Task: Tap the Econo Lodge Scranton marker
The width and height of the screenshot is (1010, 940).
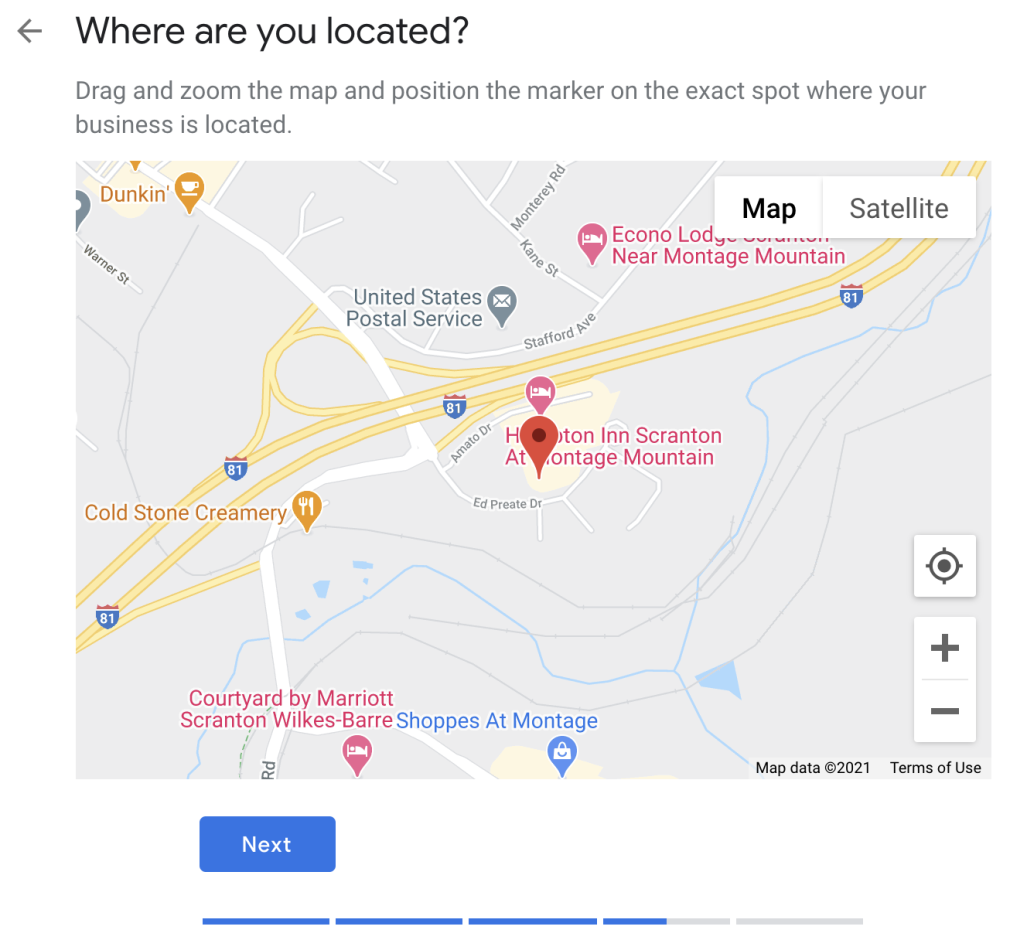Action: click(x=592, y=240)
